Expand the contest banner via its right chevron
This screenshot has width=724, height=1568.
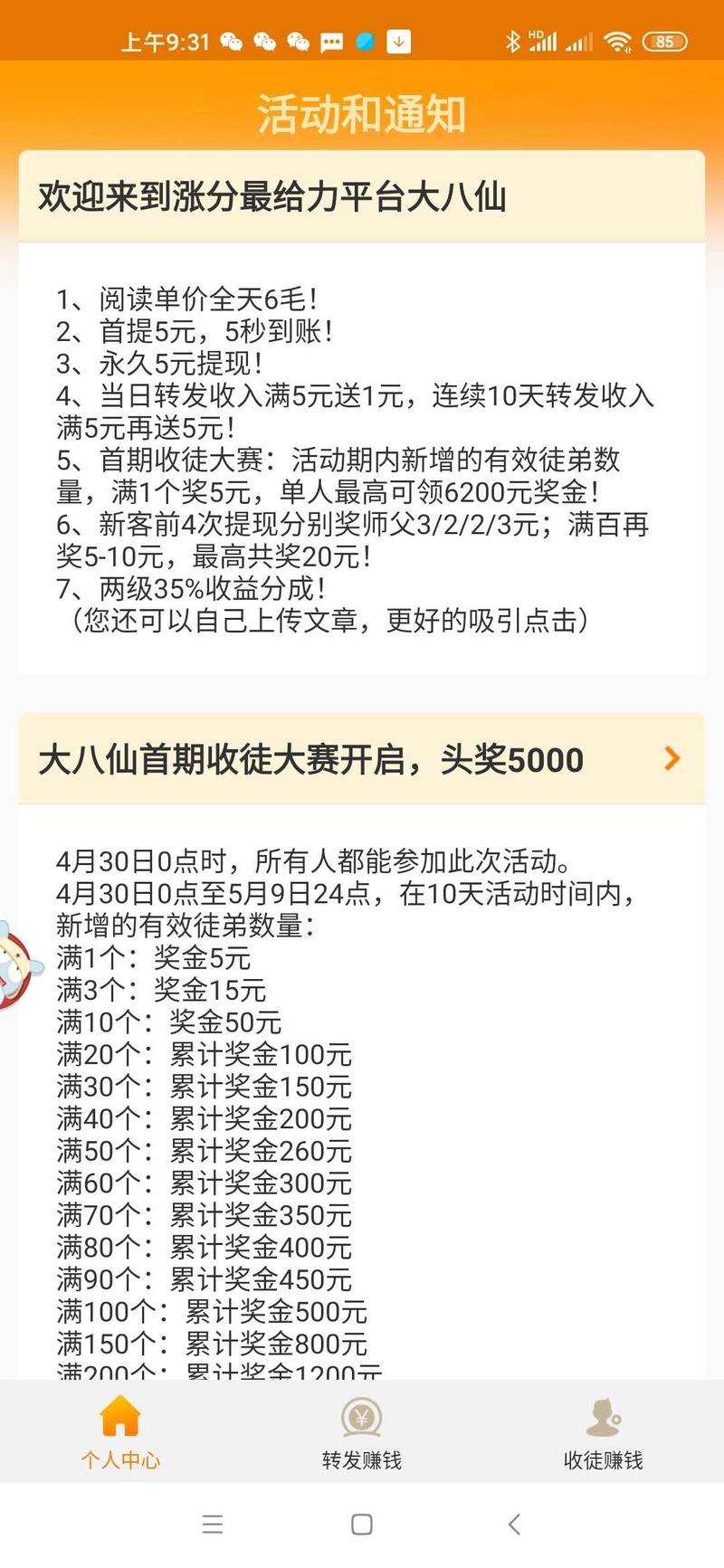tap(671, 758)
